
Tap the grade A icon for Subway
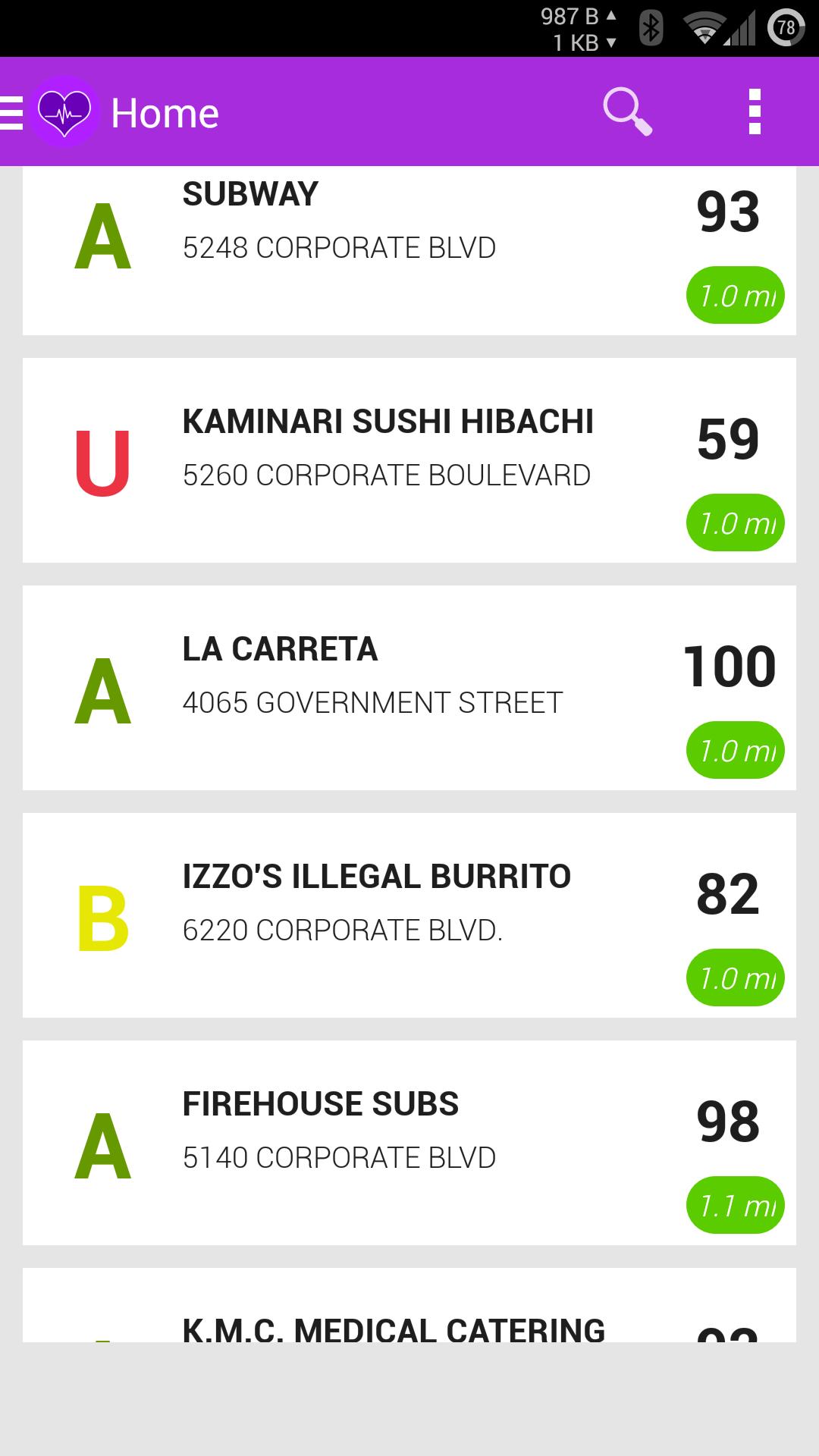(101, 235)
